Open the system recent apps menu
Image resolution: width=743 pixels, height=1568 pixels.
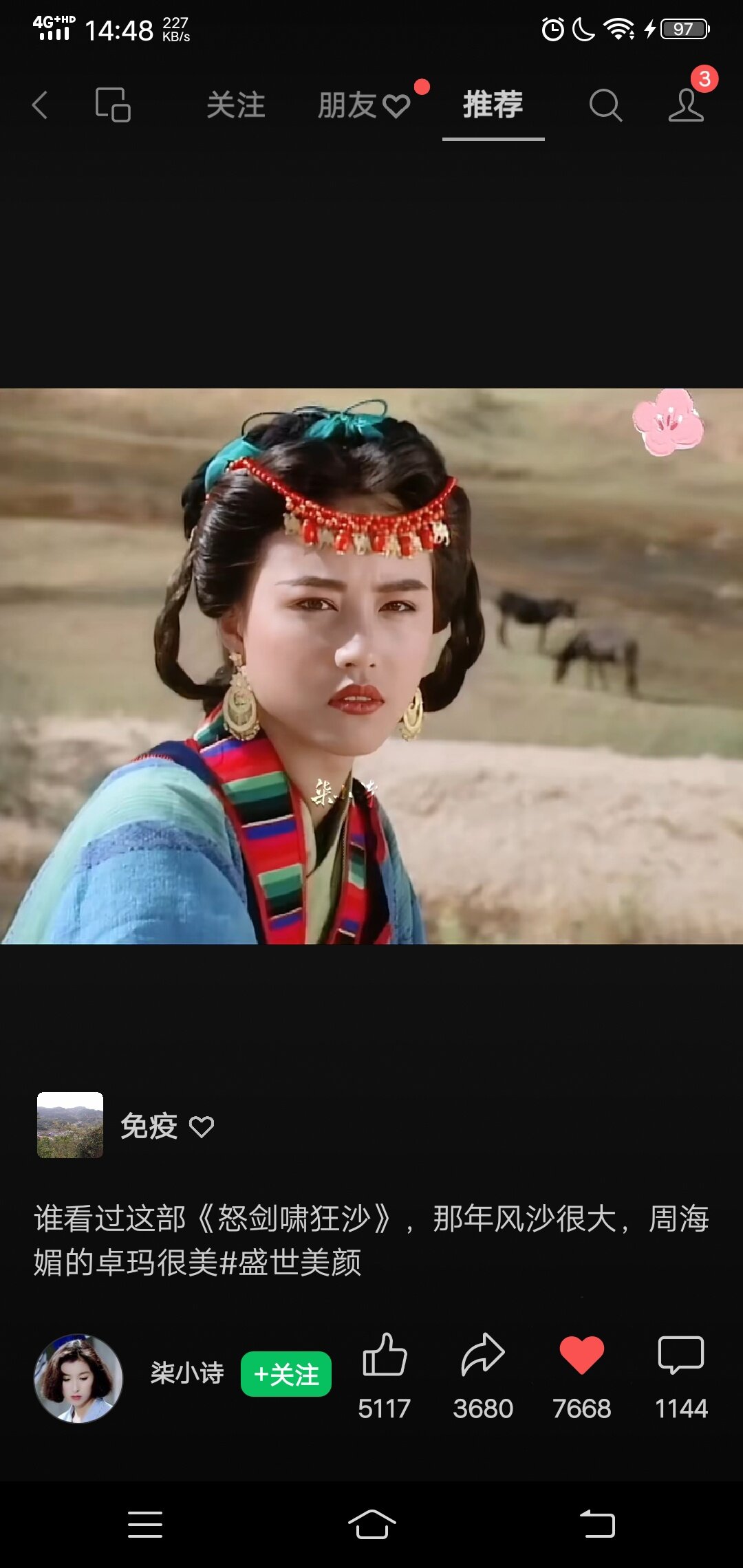tap(145, 1525)
